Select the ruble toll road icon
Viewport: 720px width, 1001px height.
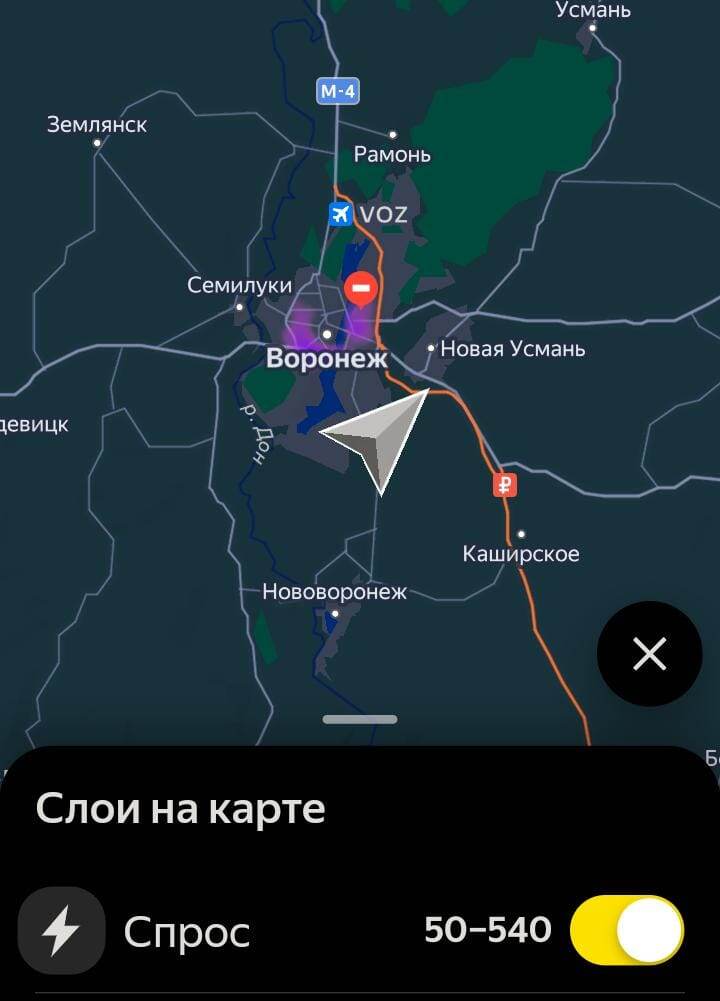504,486
